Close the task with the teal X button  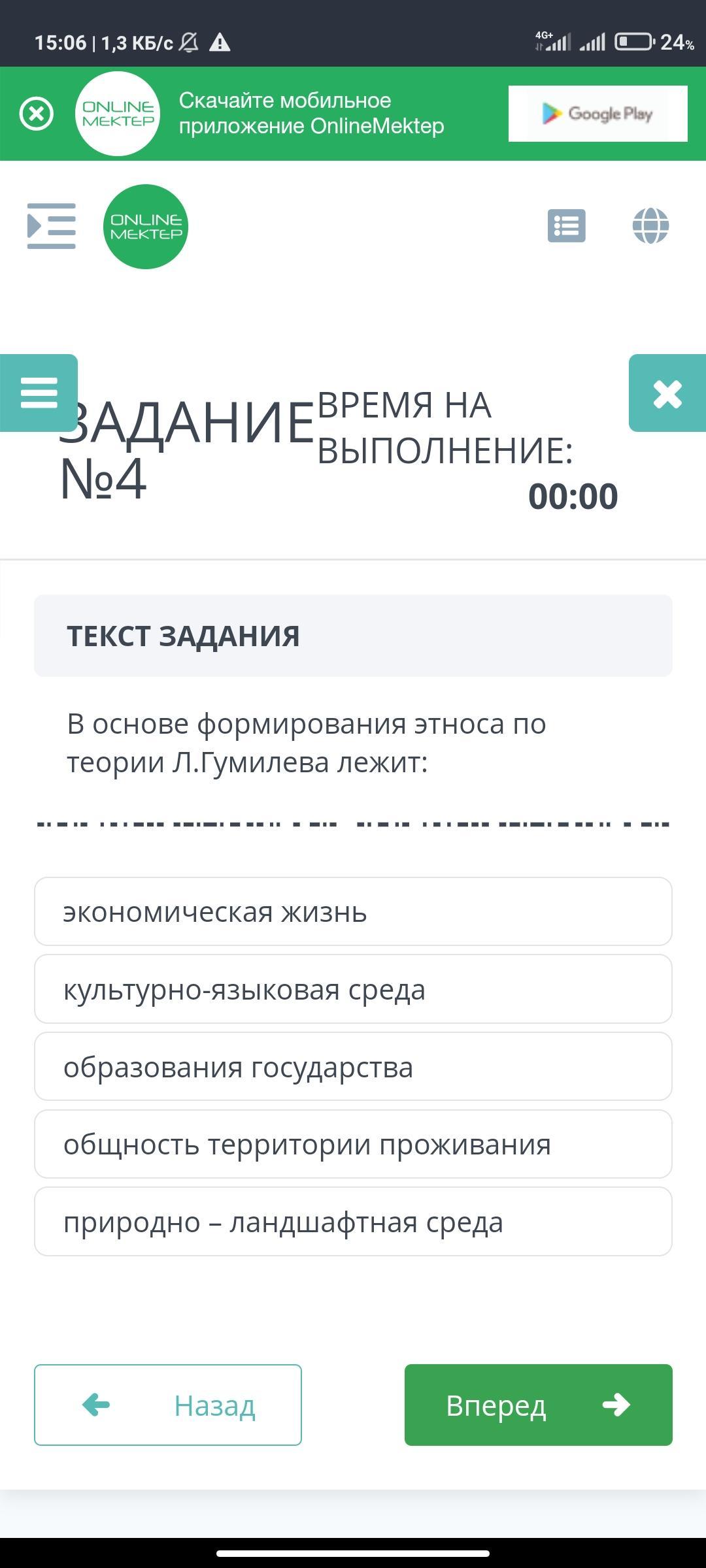[667, 393]
